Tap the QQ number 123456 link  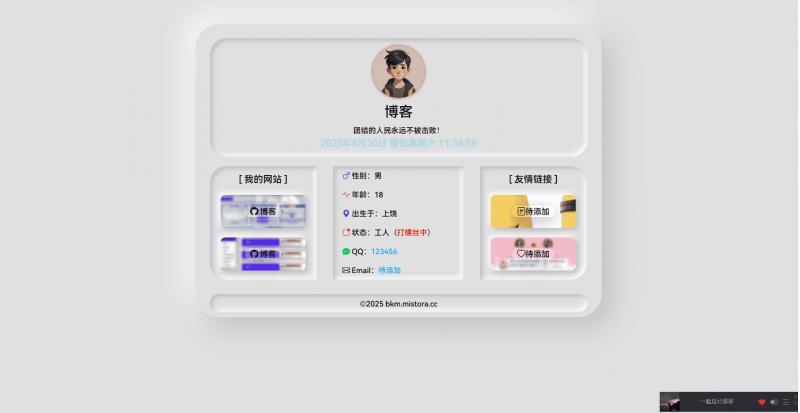point(384,251)
